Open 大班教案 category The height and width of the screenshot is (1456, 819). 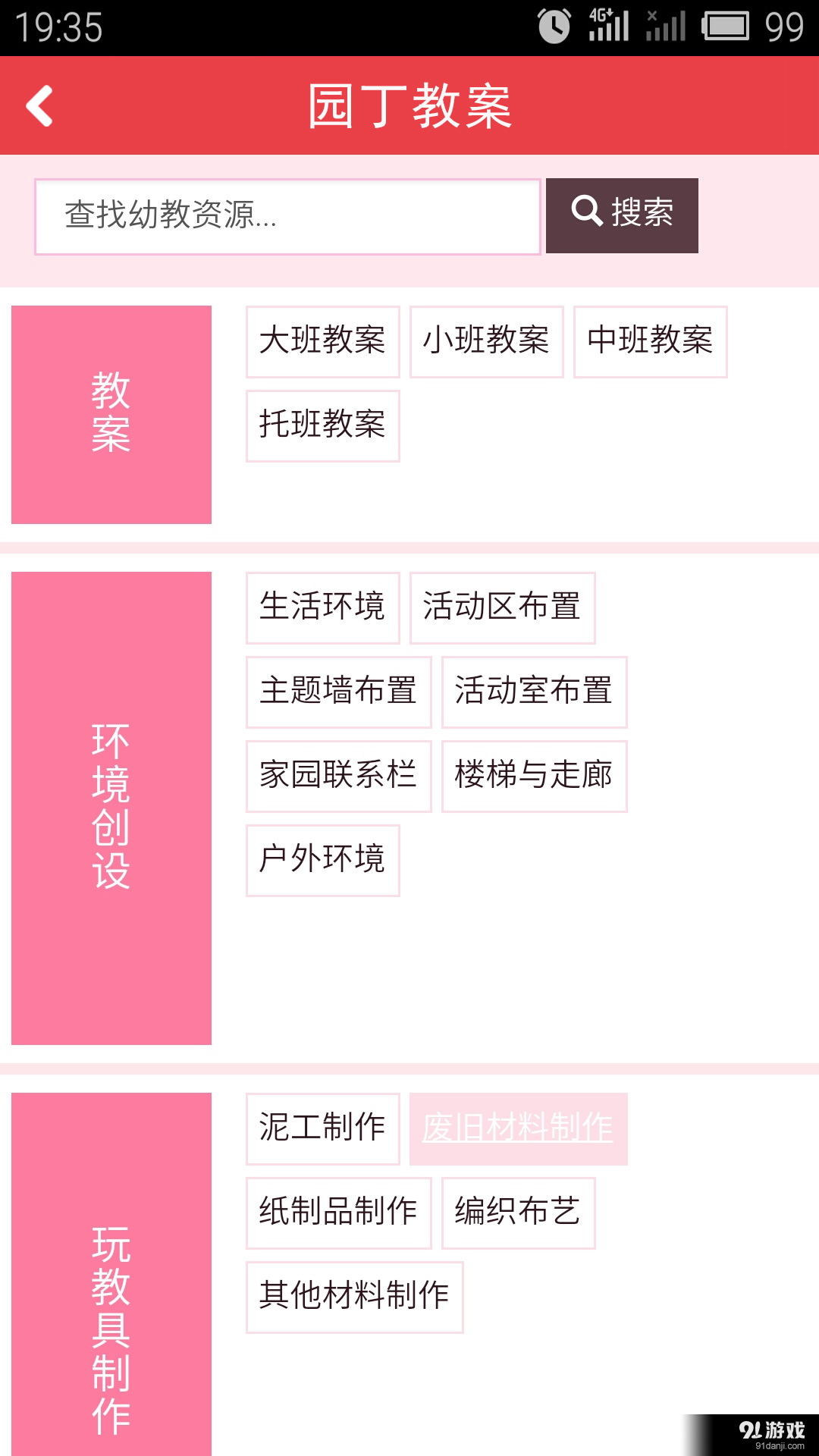point(322,341)
